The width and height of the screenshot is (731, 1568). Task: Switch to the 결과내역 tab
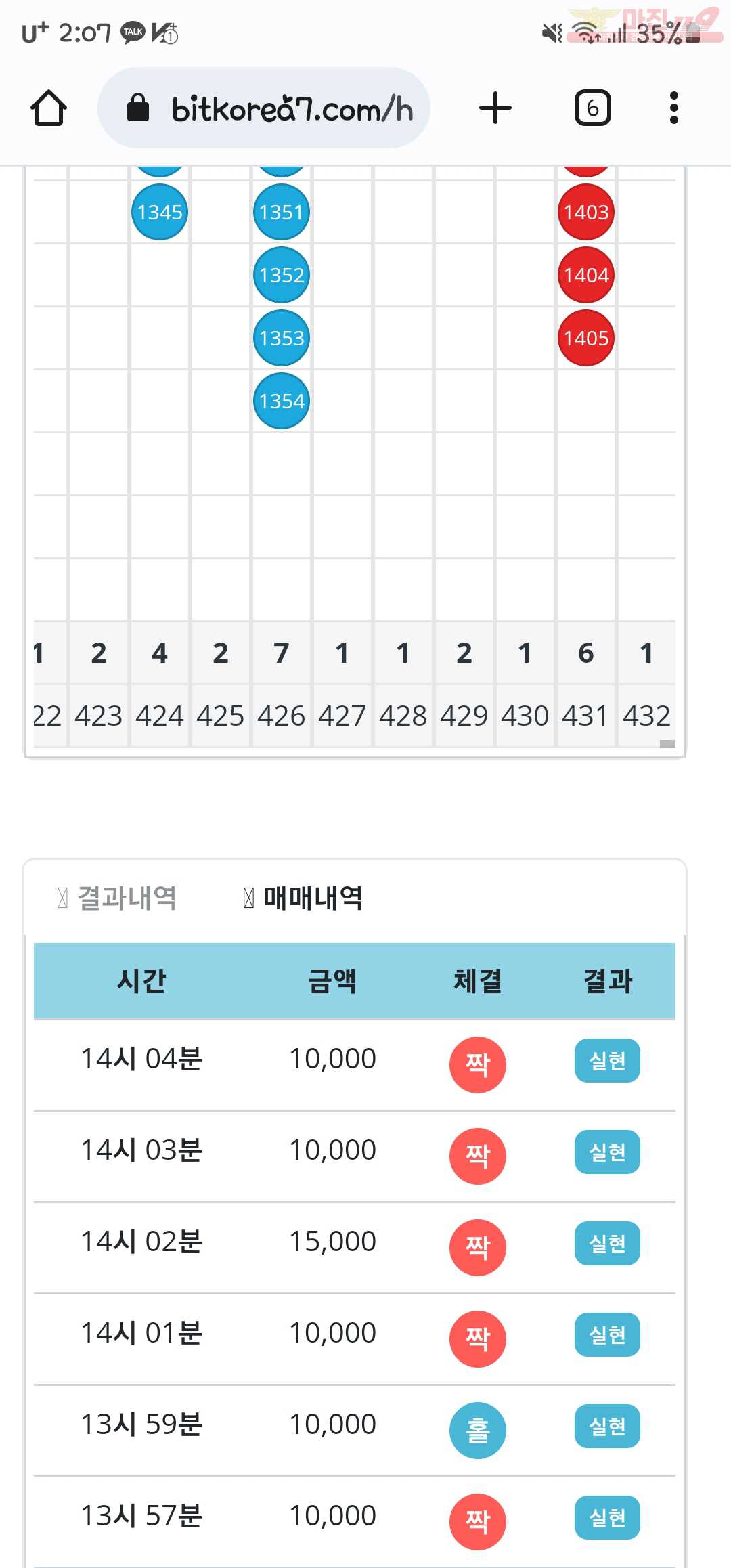[x=117, y=898]
